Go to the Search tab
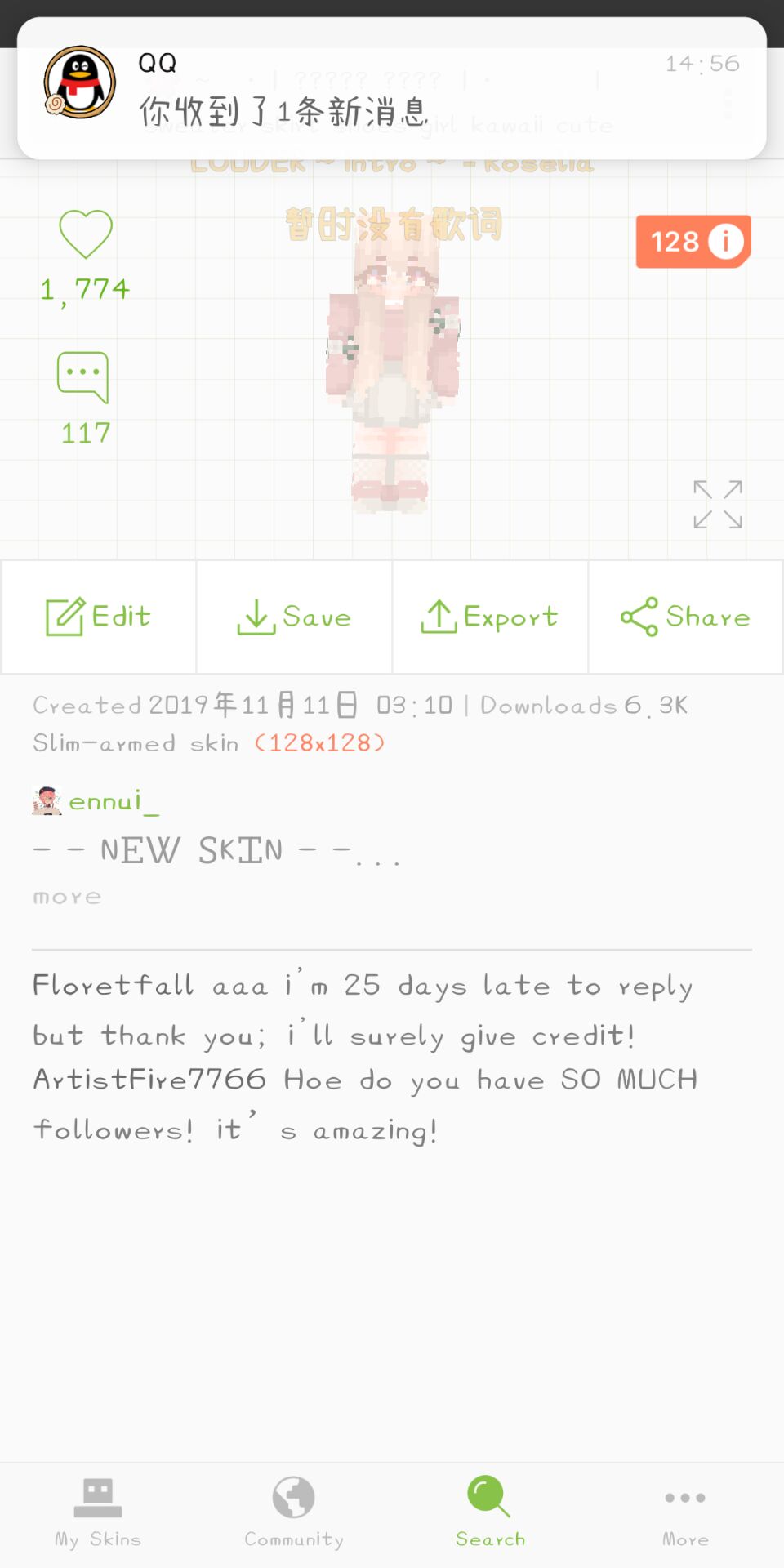Image resolution: width=784 pixels, height=1568 pixels. (490, 1512)
